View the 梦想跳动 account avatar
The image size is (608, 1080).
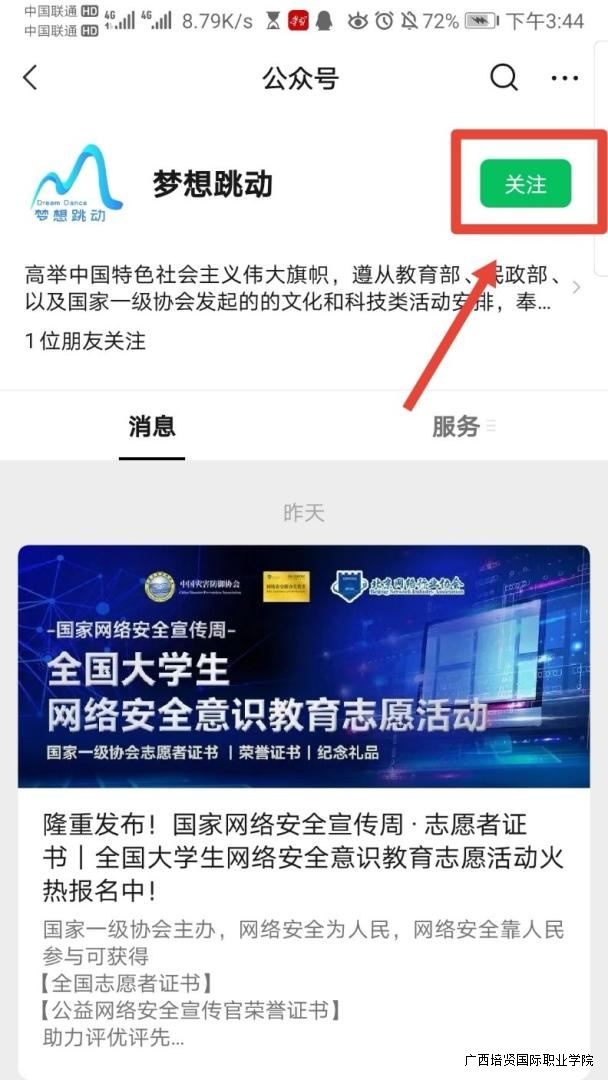pos(76,184)
